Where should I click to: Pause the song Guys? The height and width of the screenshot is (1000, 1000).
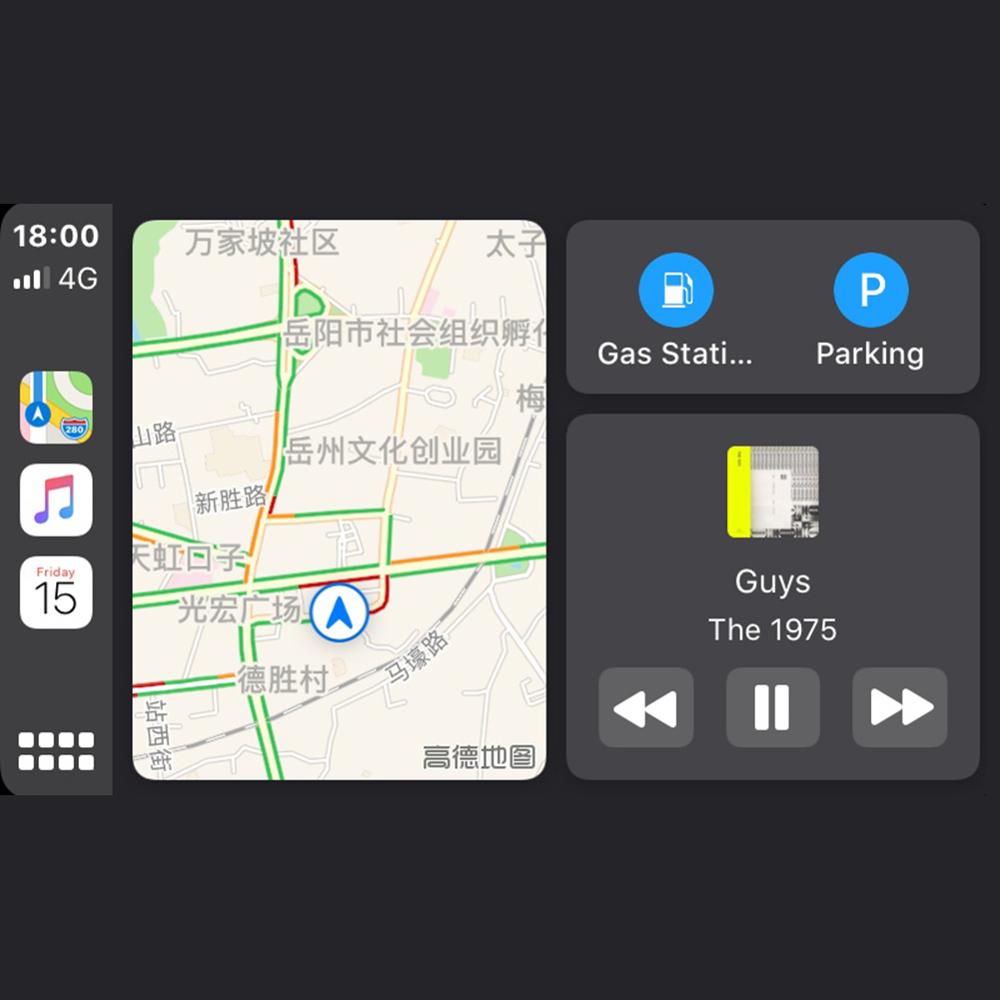click(x=772, y=708)
